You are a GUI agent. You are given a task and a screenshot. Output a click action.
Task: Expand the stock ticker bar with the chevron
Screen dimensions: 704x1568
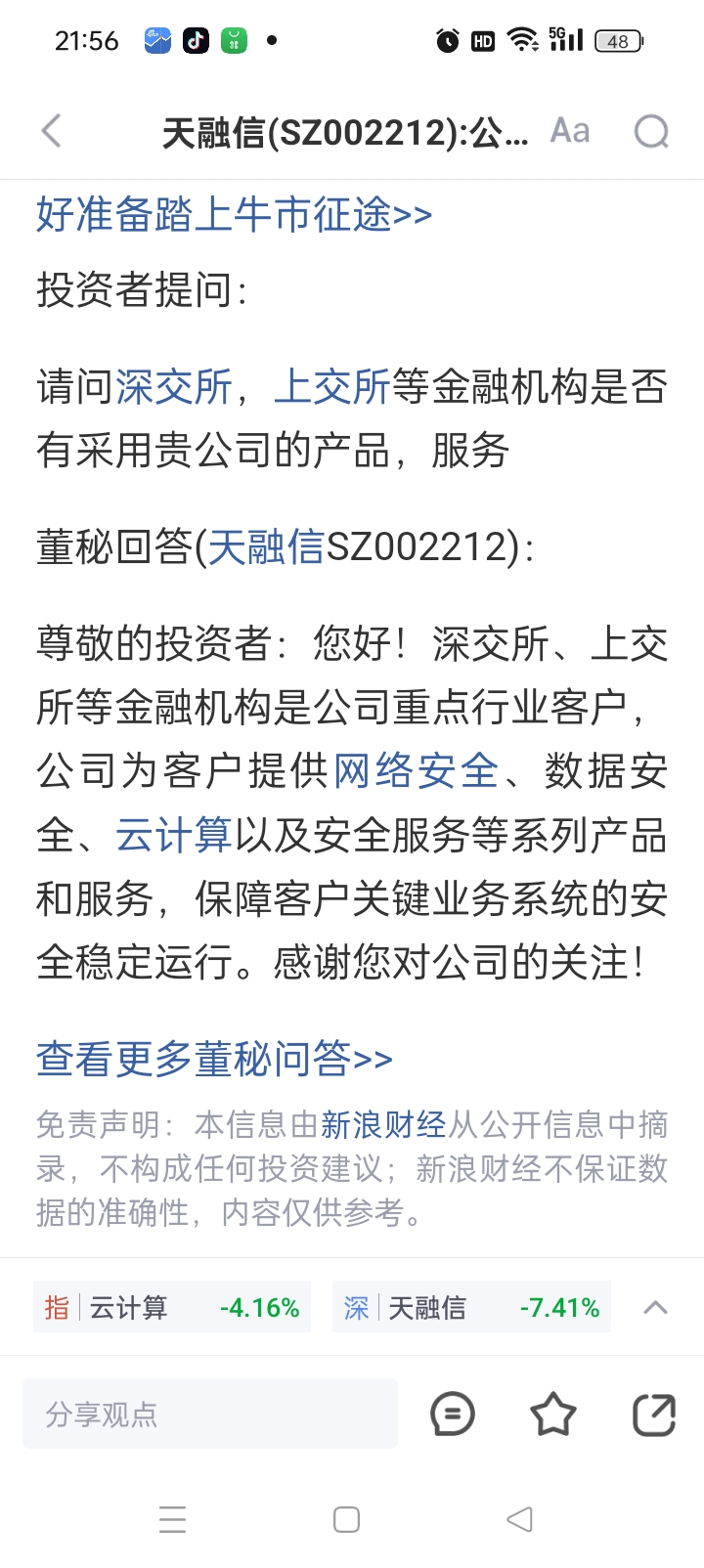tap(656, 1307)
